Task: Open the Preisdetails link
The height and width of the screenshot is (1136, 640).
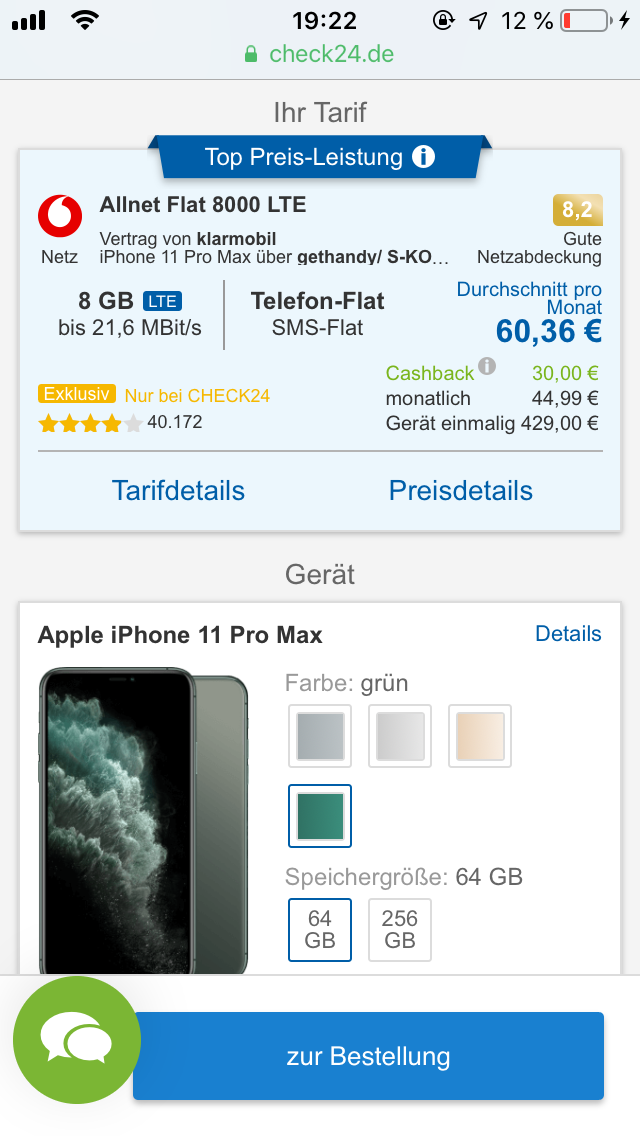Action: [460, 491]
